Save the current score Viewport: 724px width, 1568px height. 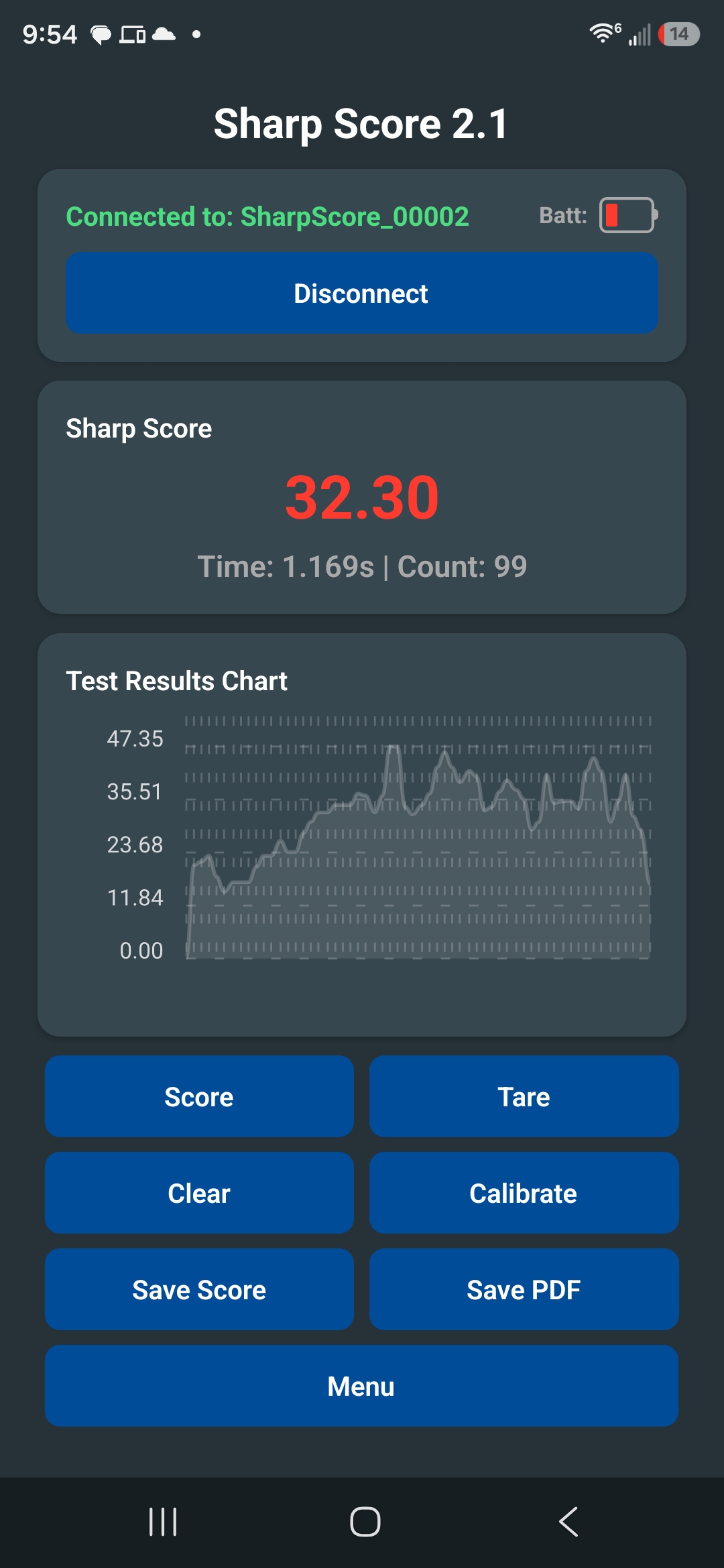199,1289
